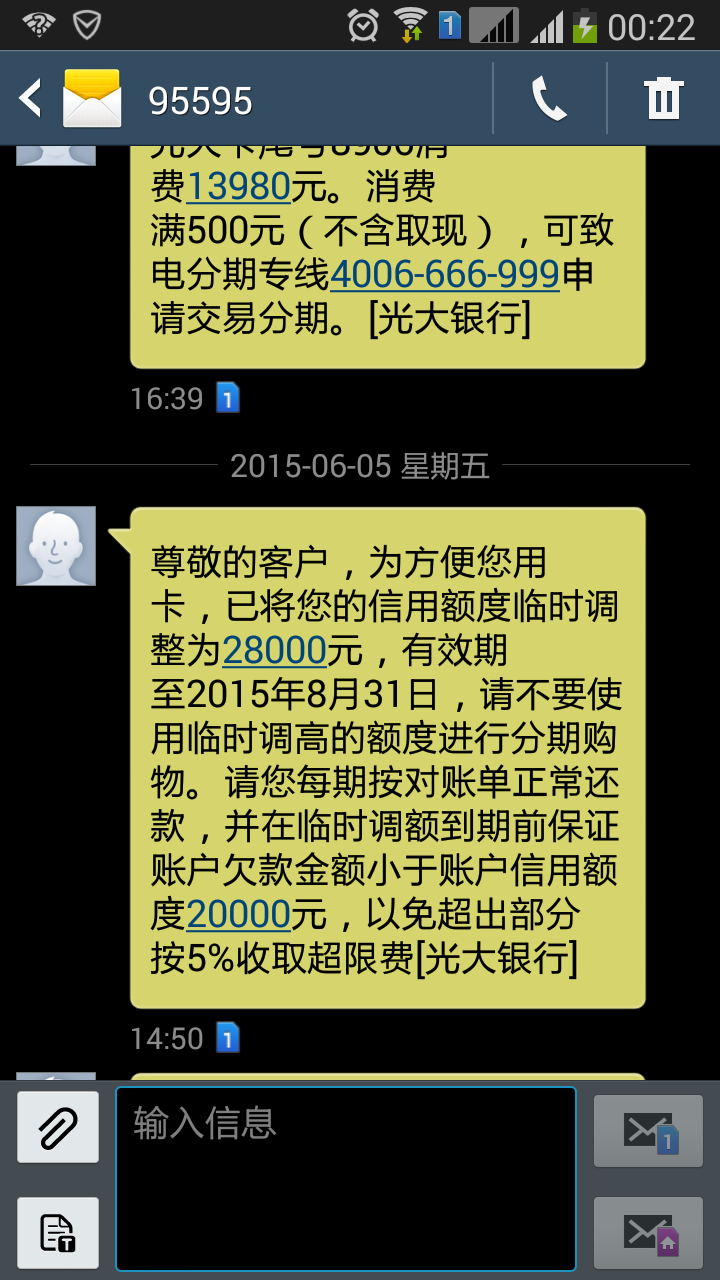Screen dimensions: 720x1280
Task: Tap the paperclip icon to attach a file
Action: coord(57,1127)
